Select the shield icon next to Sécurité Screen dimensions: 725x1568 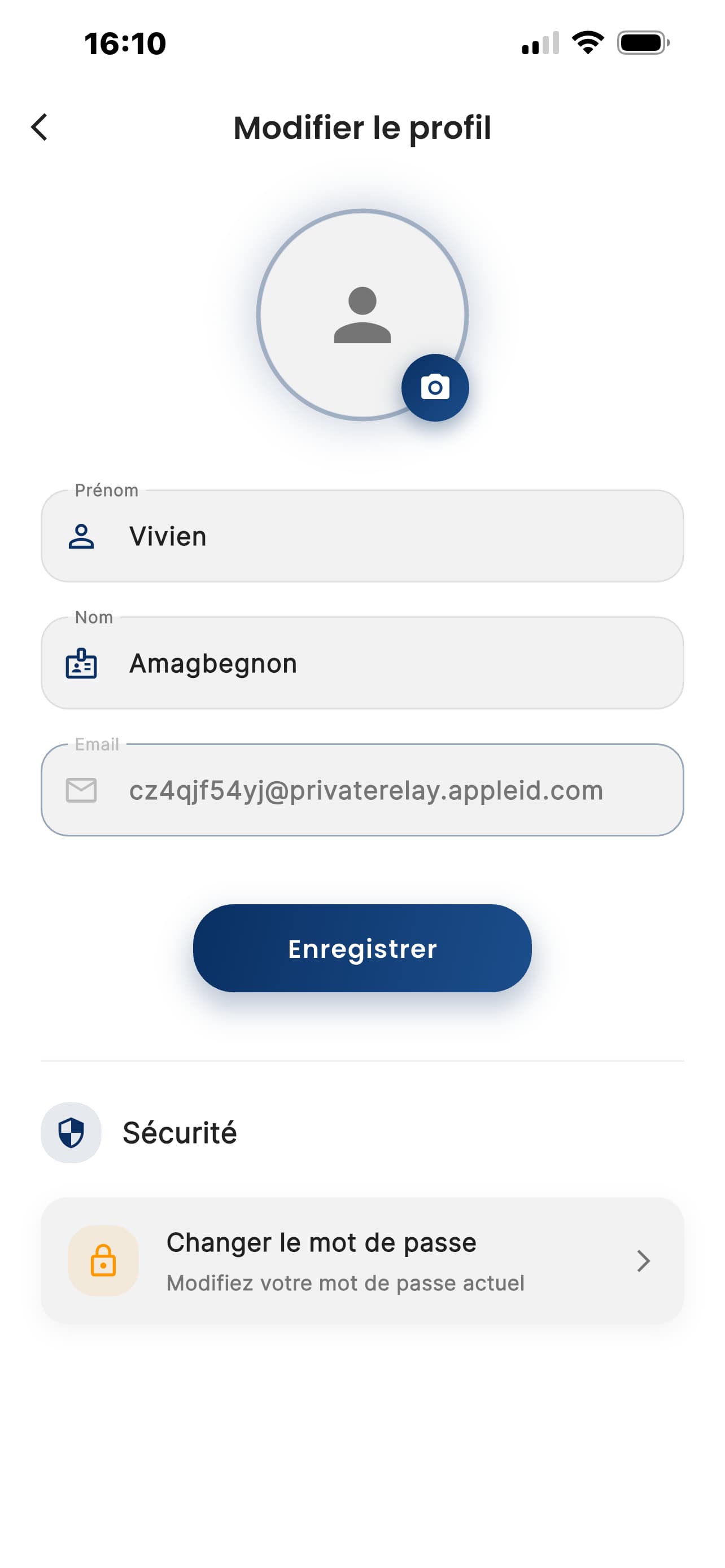coord(71,1132)
